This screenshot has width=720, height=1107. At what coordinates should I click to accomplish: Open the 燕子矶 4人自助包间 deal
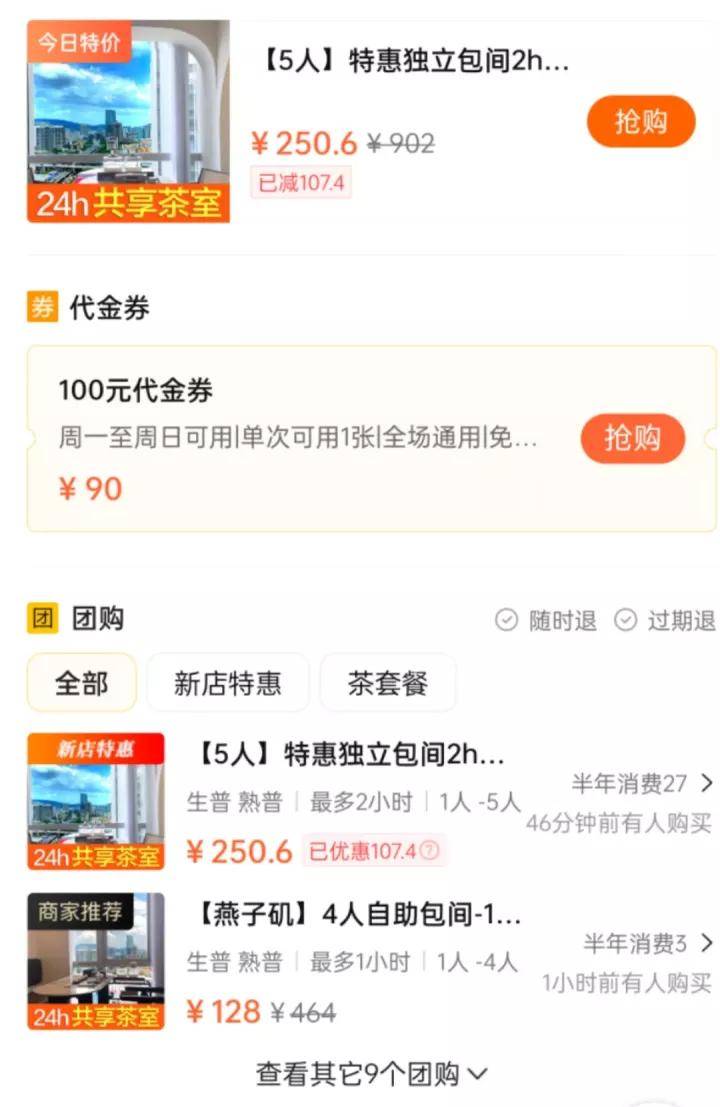[x=354, y=915]
